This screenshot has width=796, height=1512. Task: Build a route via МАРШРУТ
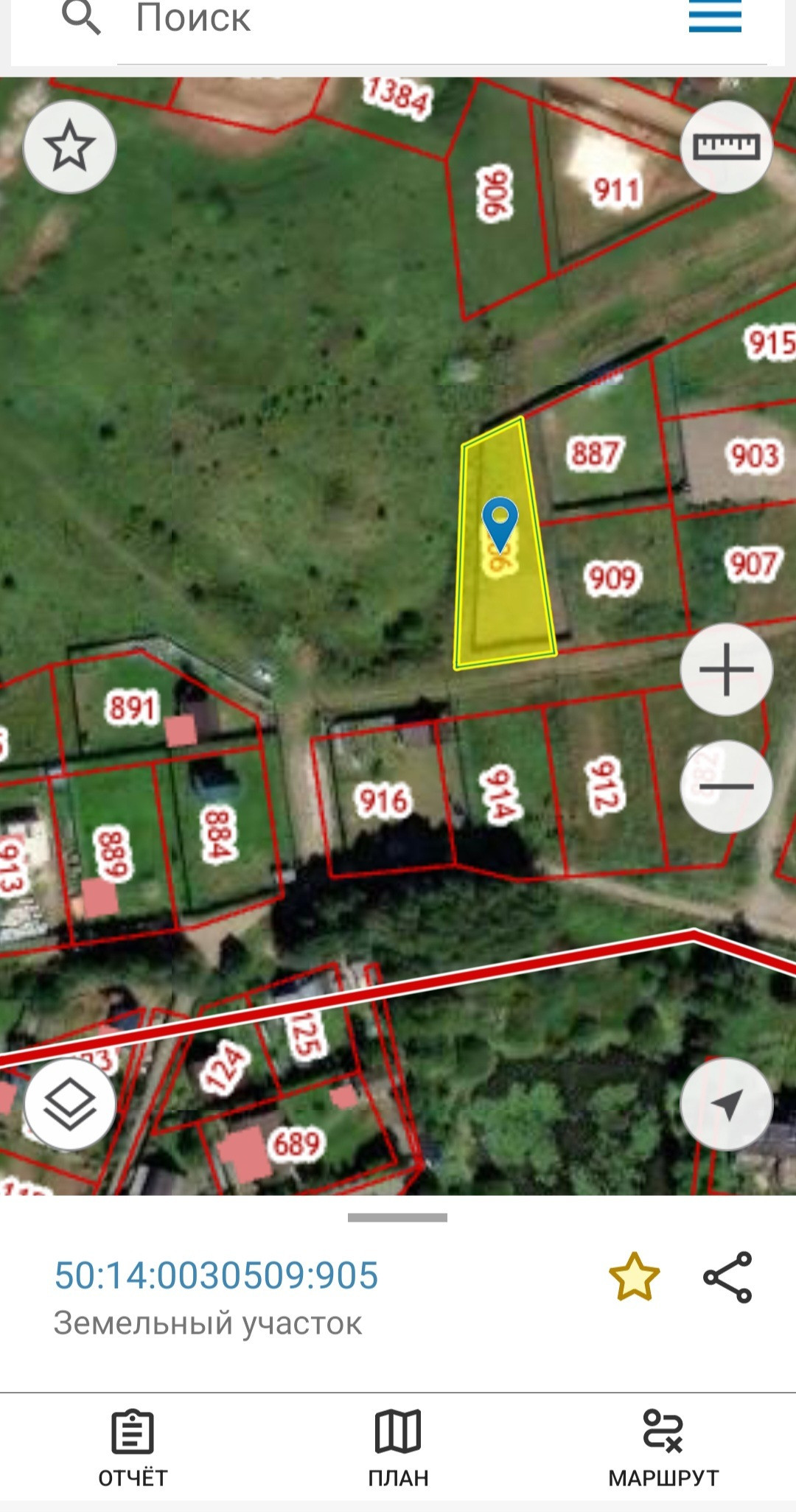663,1448
